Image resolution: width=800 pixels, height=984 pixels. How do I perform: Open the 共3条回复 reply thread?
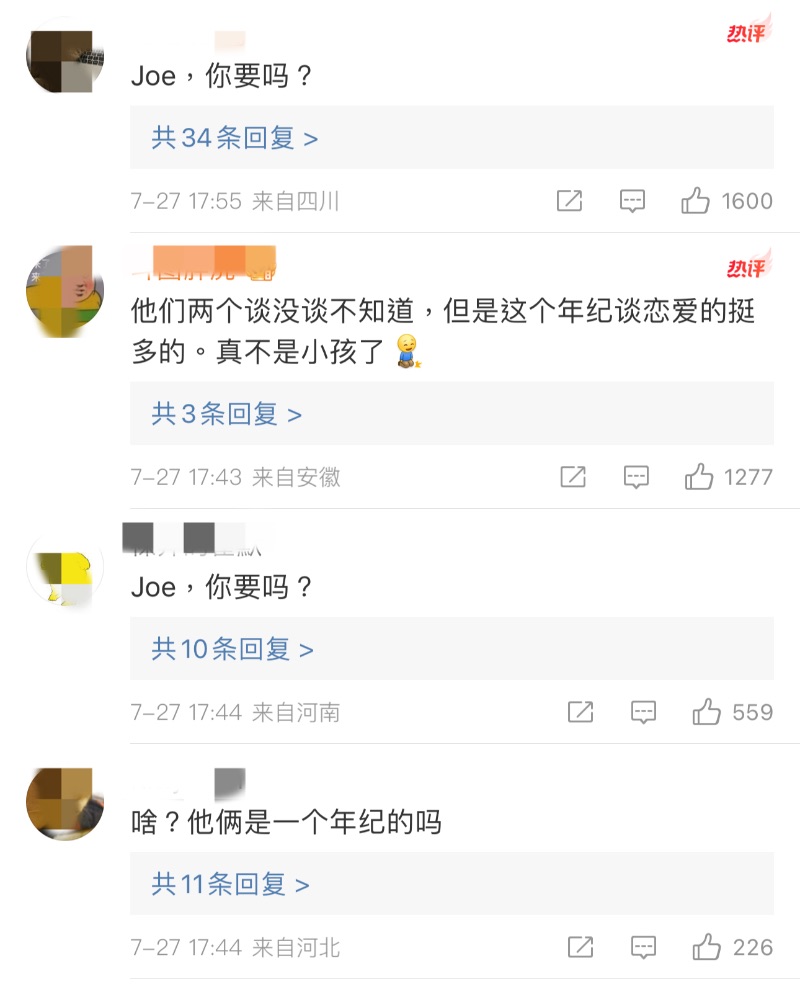(227, 414)
